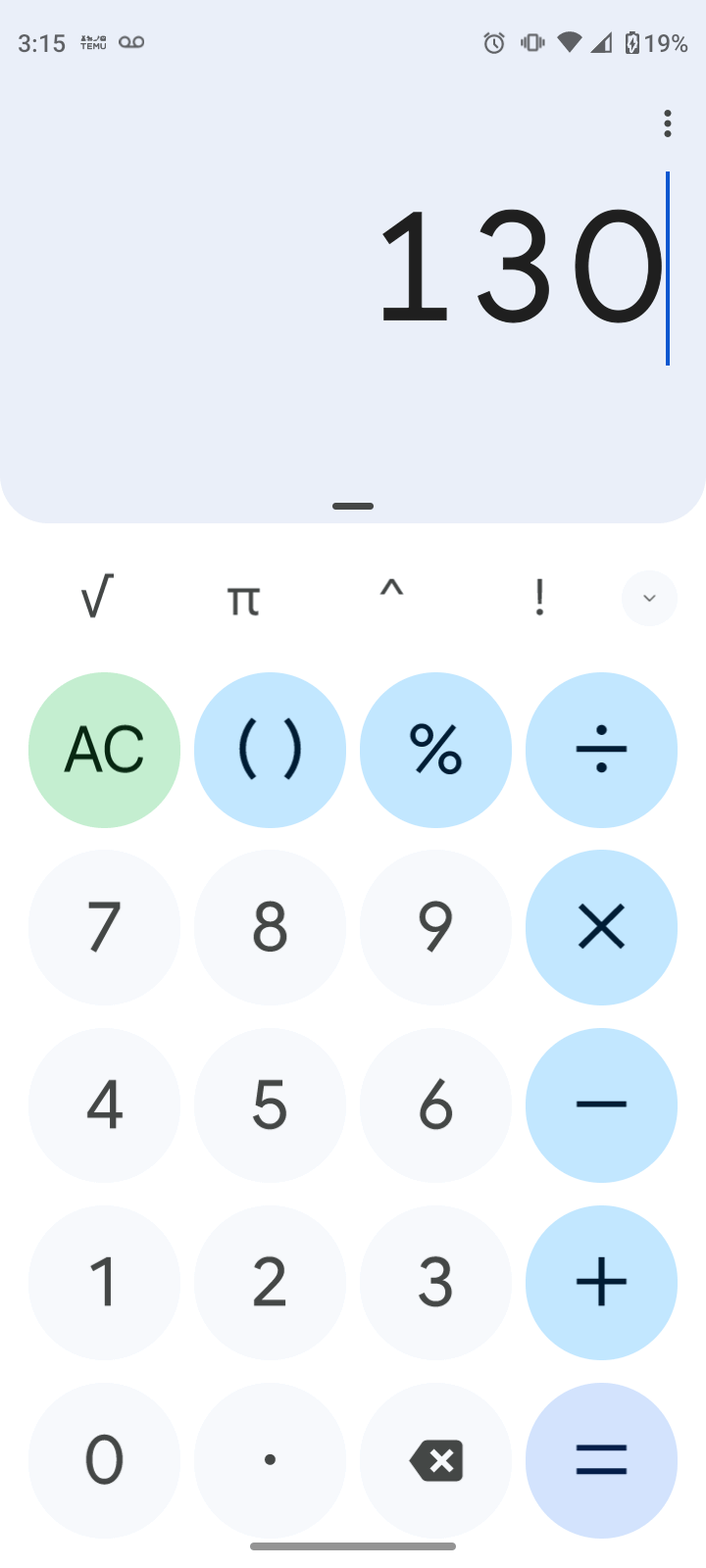706x1568 pixels.
Task: Calculate the result with equals
Action: pyautogui.click(x=601, y=1460)
